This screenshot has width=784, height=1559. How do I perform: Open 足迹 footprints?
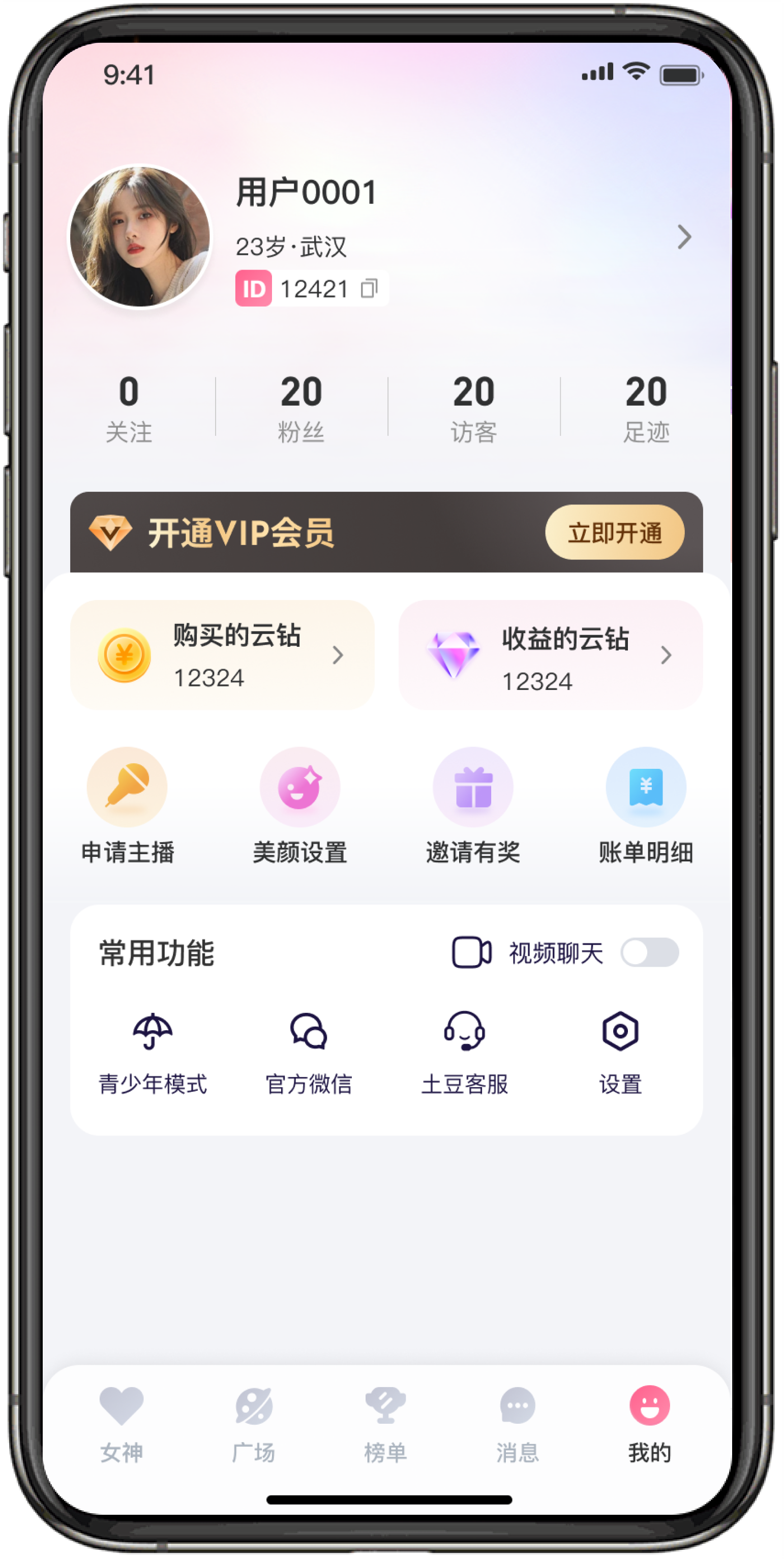pyautogui.click(x=646, y=407)
